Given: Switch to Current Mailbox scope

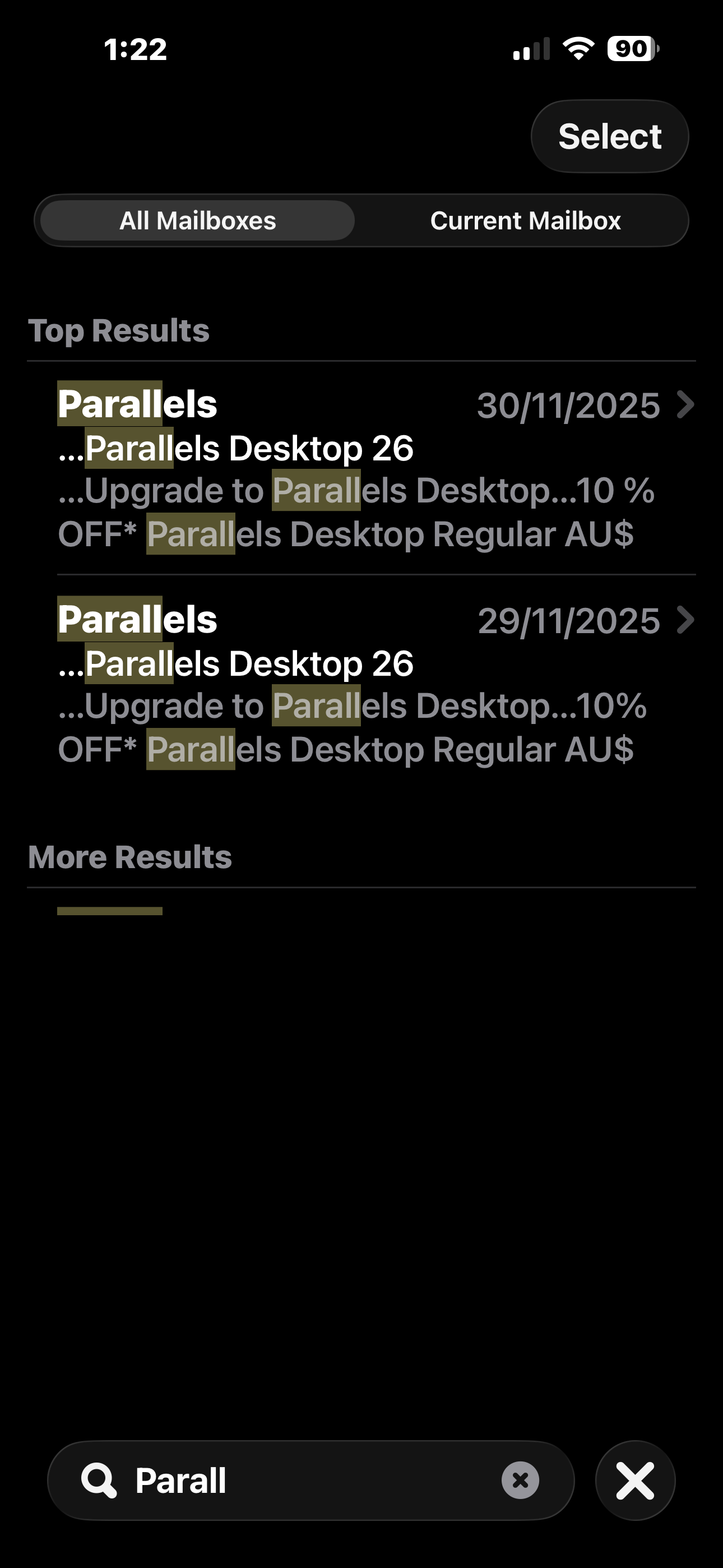Looking at the screenshot, I should [x=525, y=220].
